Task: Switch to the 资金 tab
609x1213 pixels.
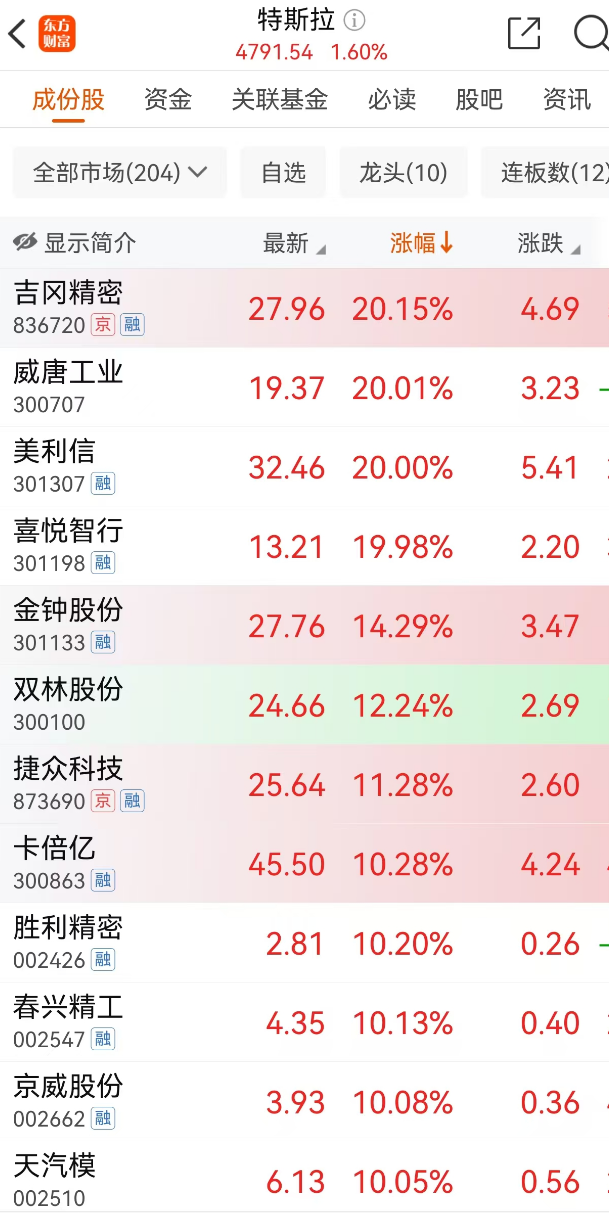Action: [168, 99]
